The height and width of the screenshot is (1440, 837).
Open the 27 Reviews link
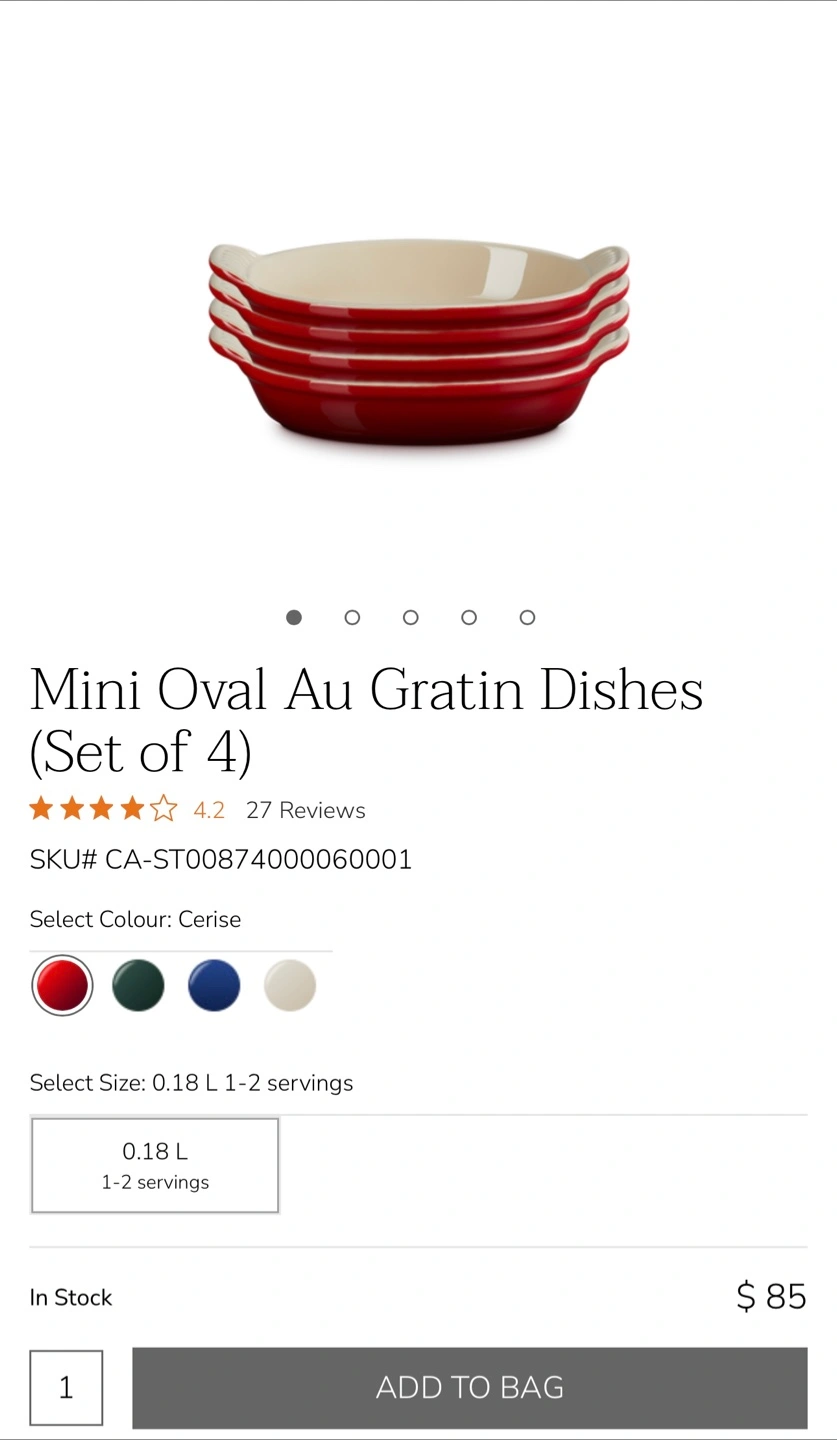[306, 810]
